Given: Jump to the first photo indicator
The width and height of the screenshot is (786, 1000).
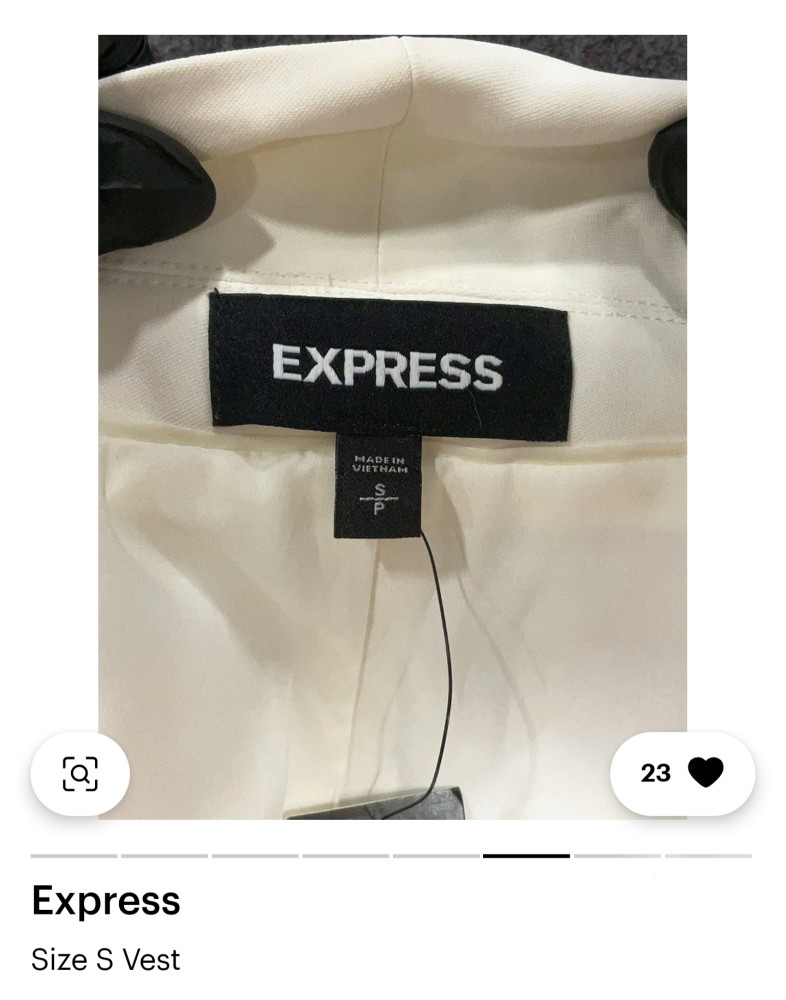Looking at the screenshot, I should coord(74,856).
